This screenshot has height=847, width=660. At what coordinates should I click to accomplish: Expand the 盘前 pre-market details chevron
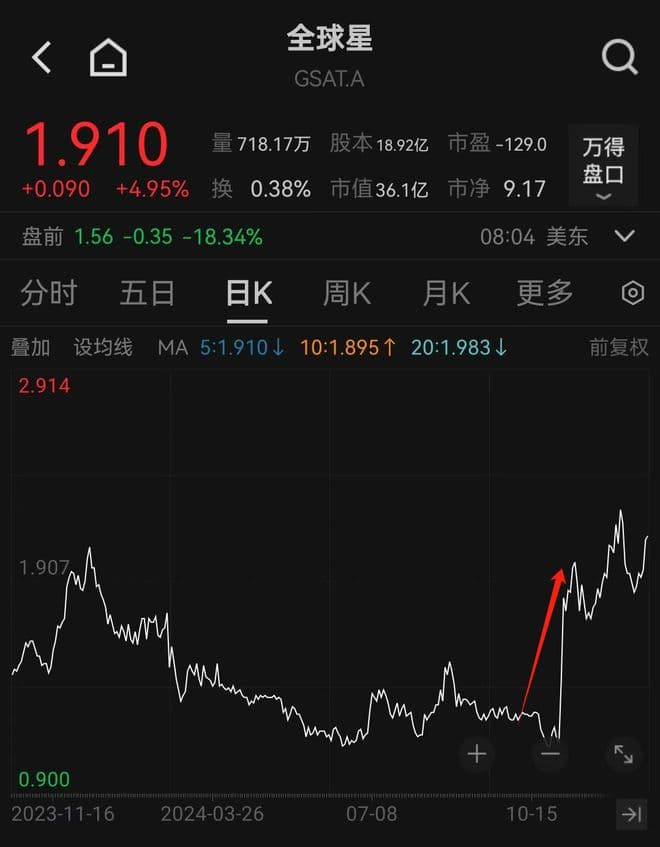(x=625, y=237)
